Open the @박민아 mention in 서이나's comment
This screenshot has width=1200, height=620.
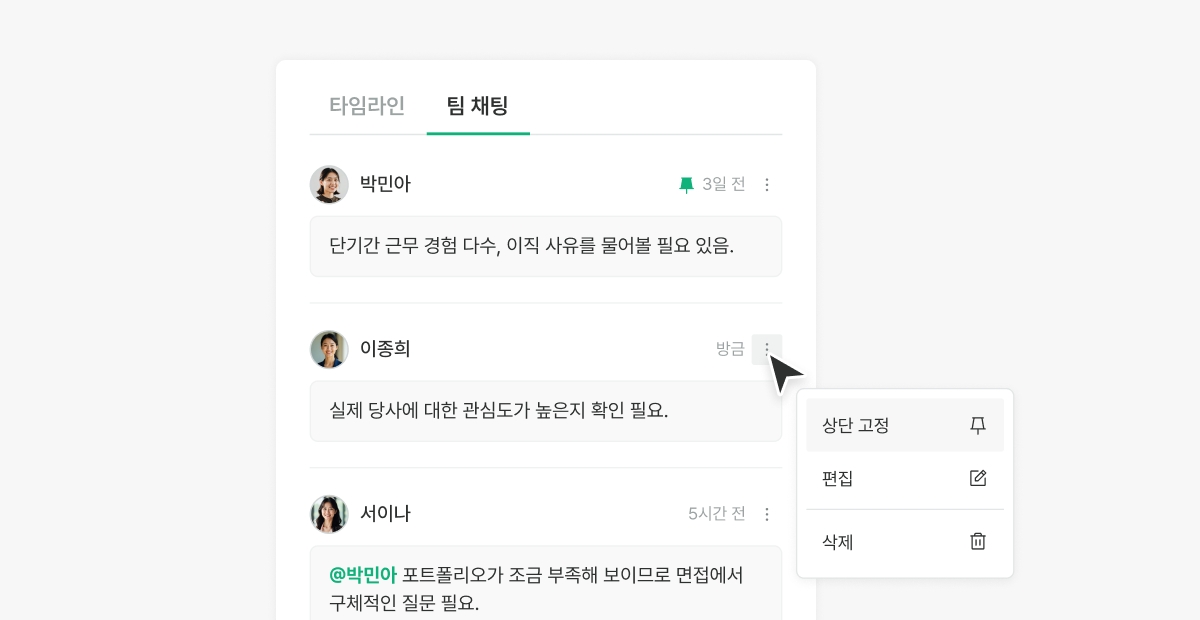pyautogui.click(x=363, y=576)
